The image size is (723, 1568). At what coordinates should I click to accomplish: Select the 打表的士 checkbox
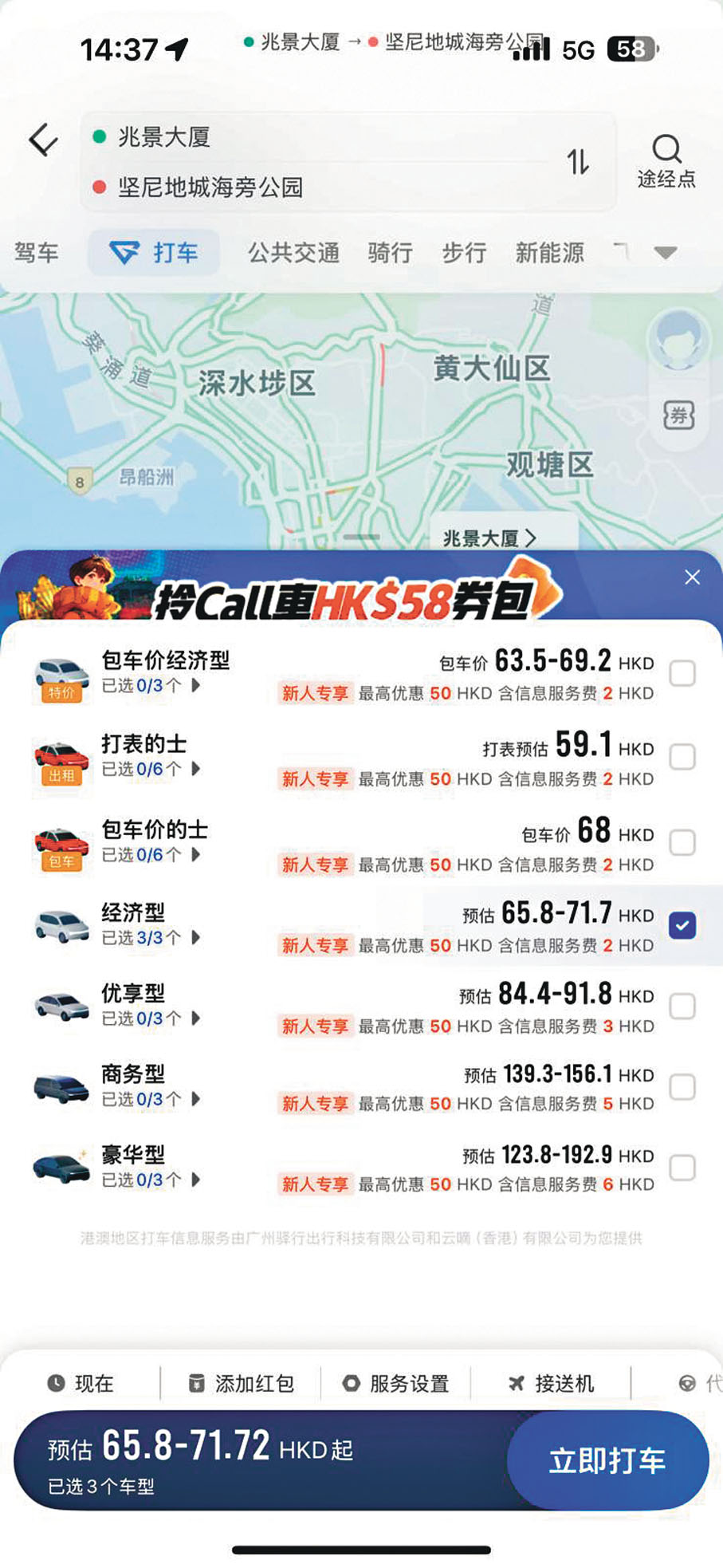pos(682,756)
